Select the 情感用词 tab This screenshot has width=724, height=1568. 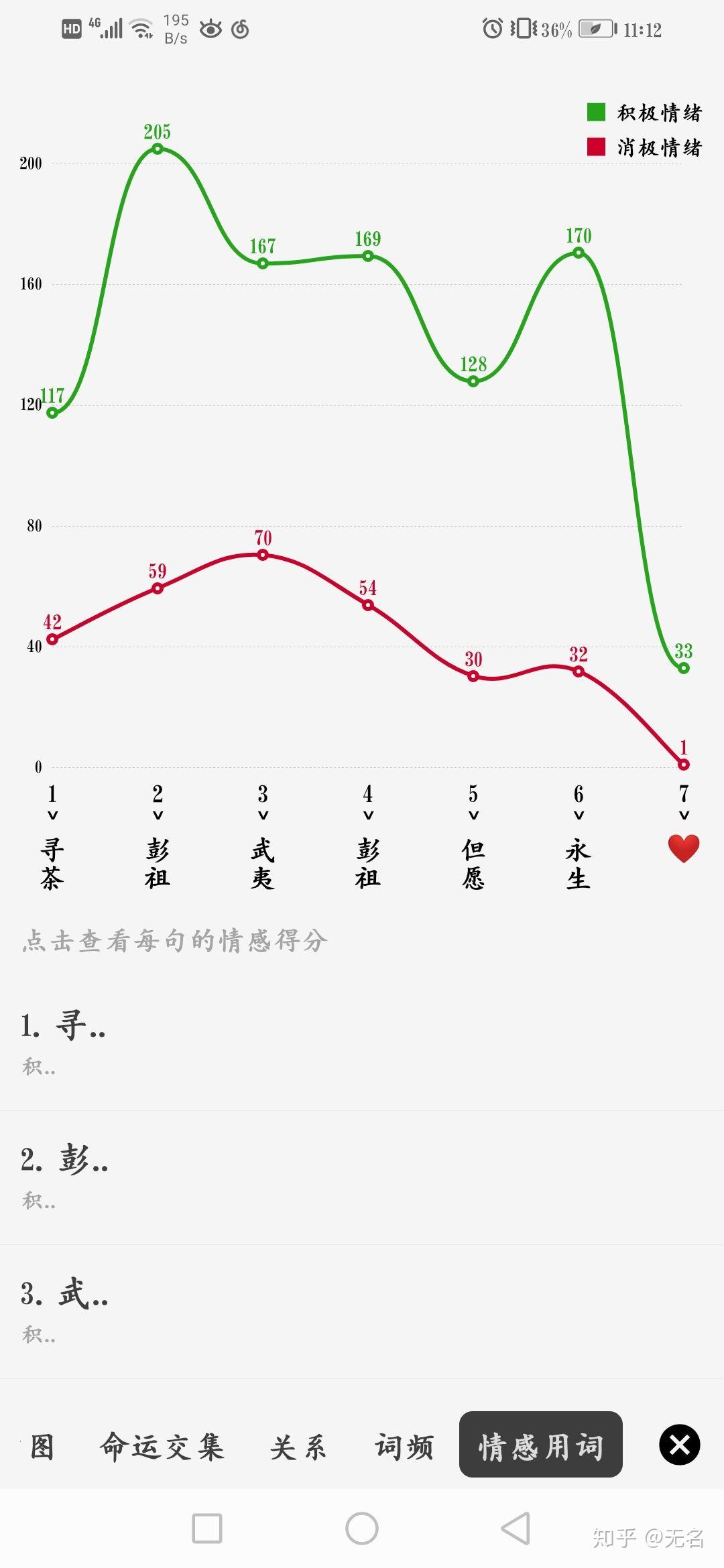click(540, 1446)
